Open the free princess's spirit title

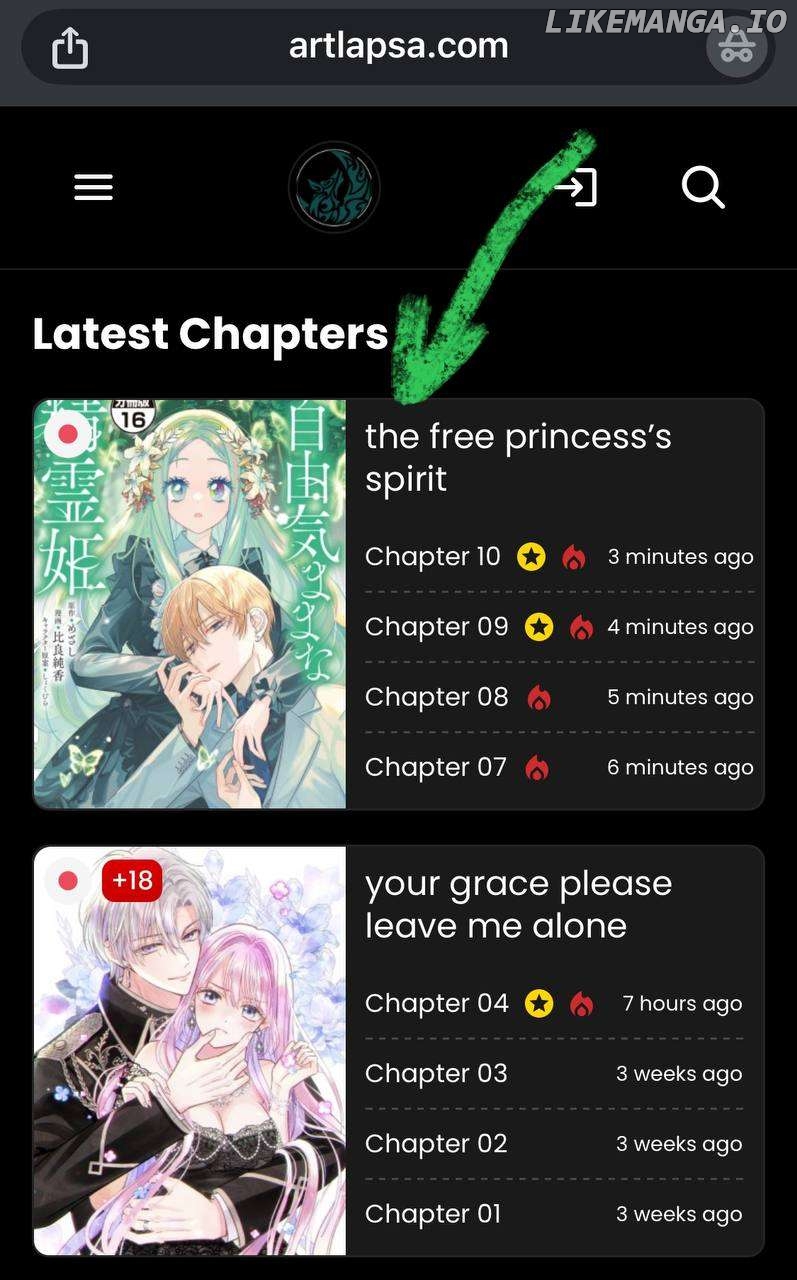(518, 458)
